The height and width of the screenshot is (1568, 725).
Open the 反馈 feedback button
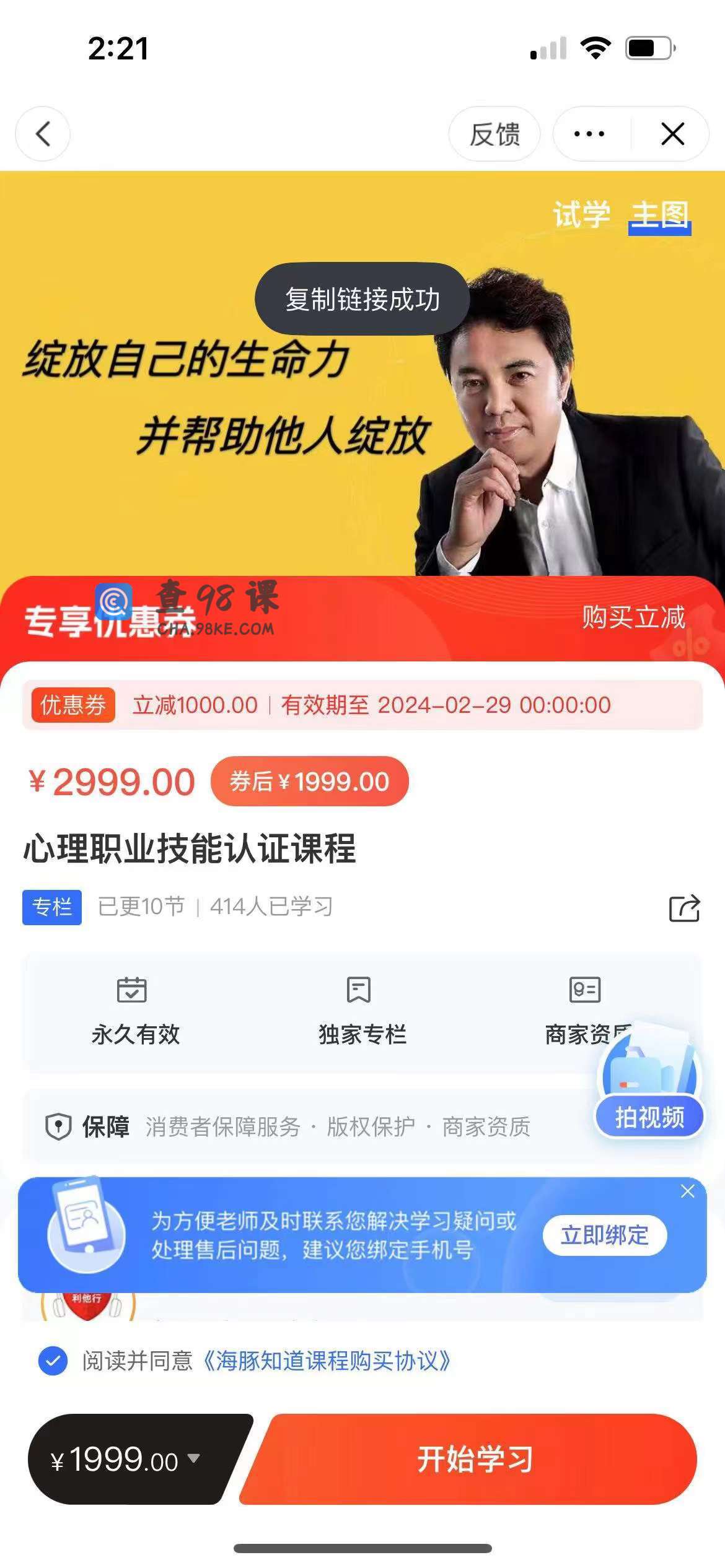click(x=494, y=134)
